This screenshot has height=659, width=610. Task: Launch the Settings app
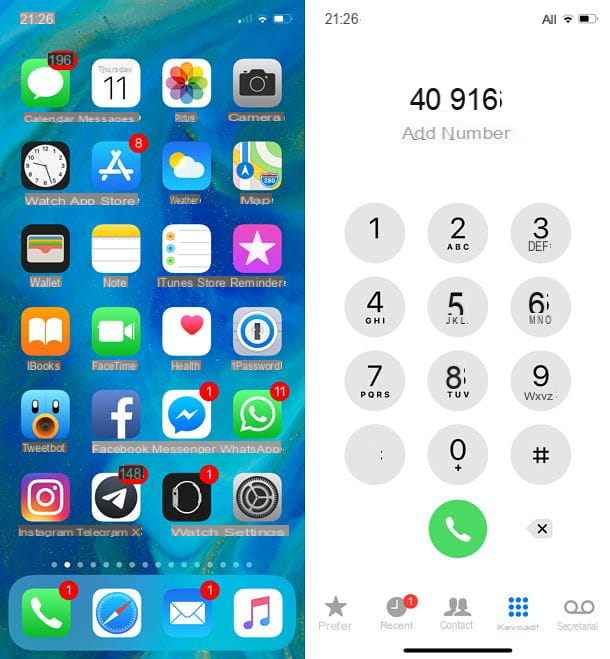click(x=257, y=498)
